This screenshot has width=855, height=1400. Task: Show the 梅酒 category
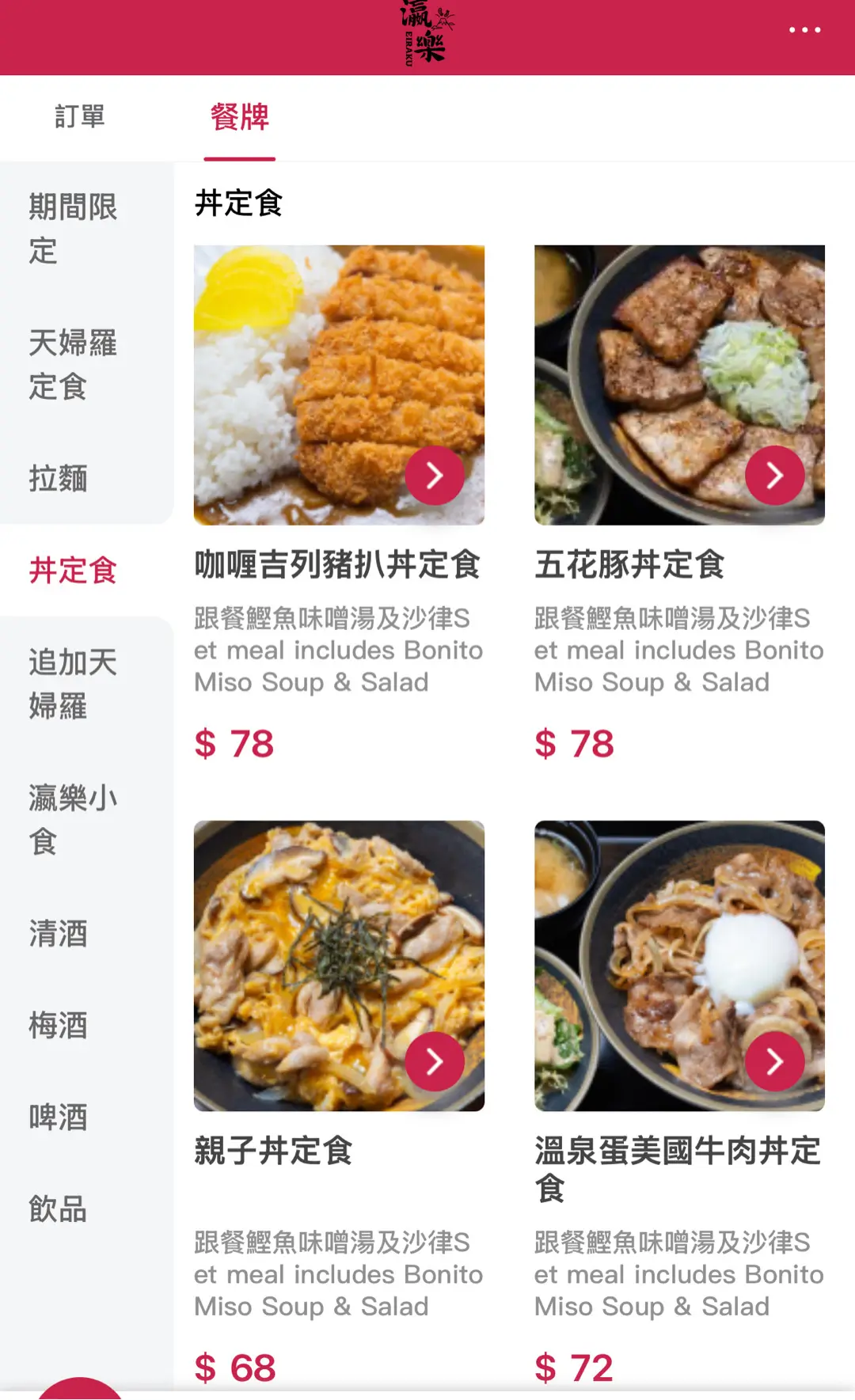(x=59, y=1026)
